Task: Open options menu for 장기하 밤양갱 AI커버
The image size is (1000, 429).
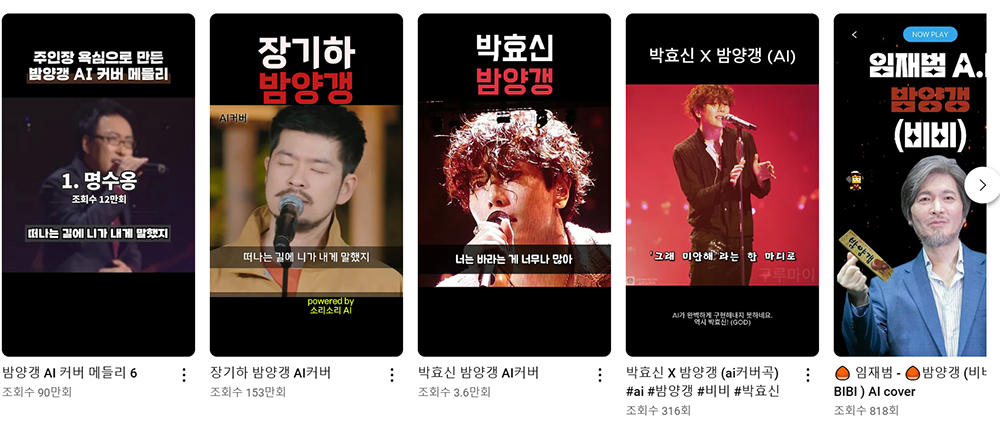Action: (392, 375)
